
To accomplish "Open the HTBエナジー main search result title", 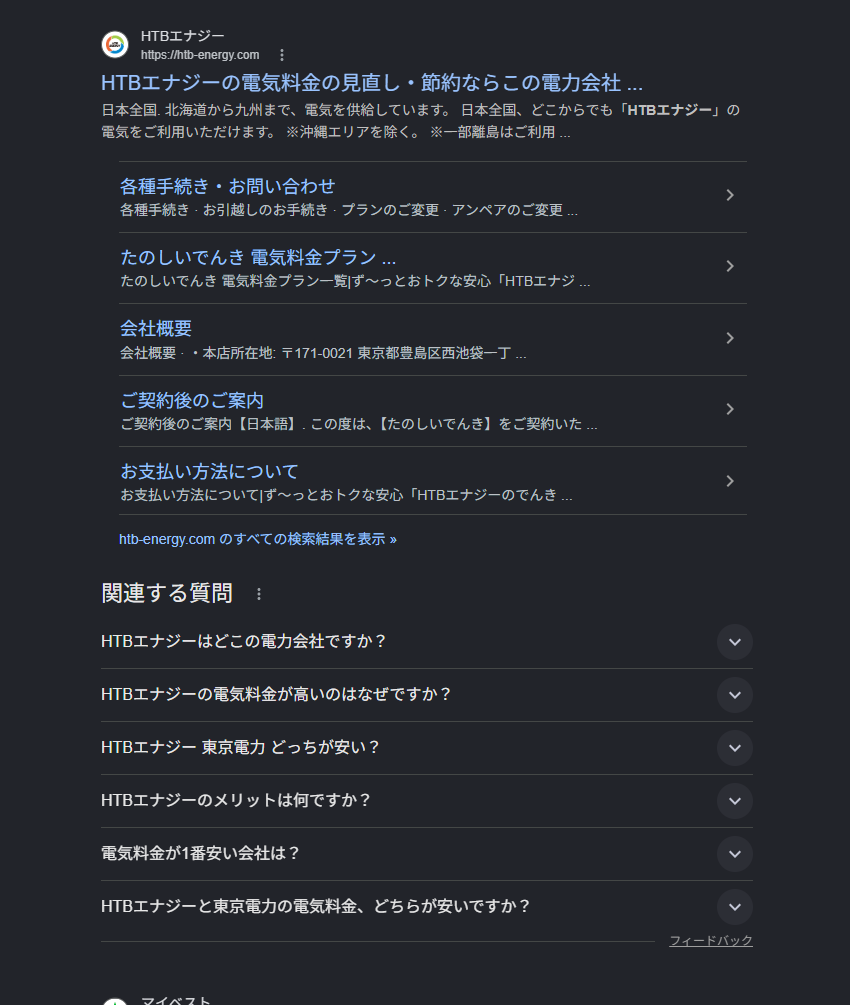I will tap(371, 82).
